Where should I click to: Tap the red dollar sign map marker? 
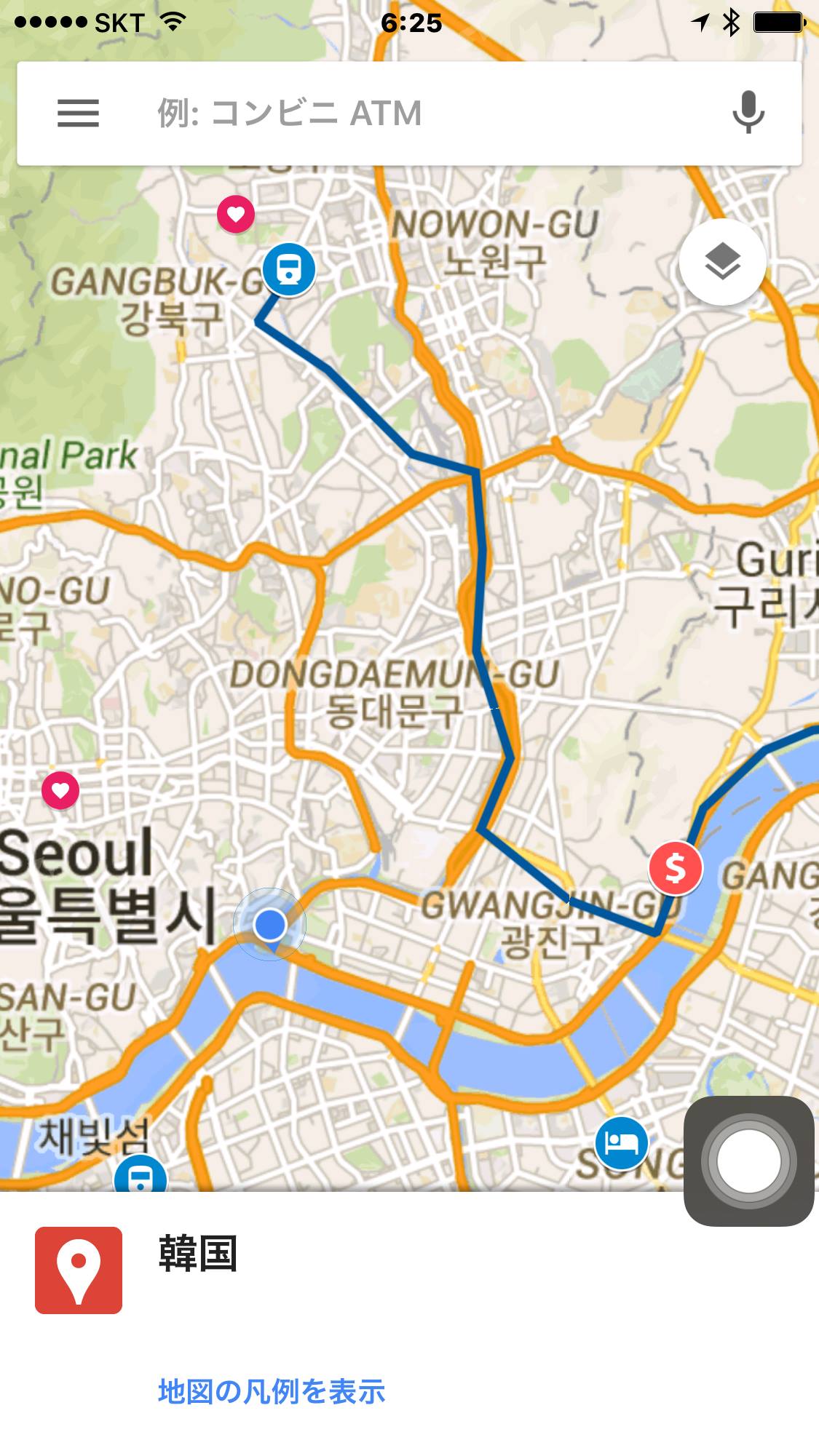click(676, 868)
